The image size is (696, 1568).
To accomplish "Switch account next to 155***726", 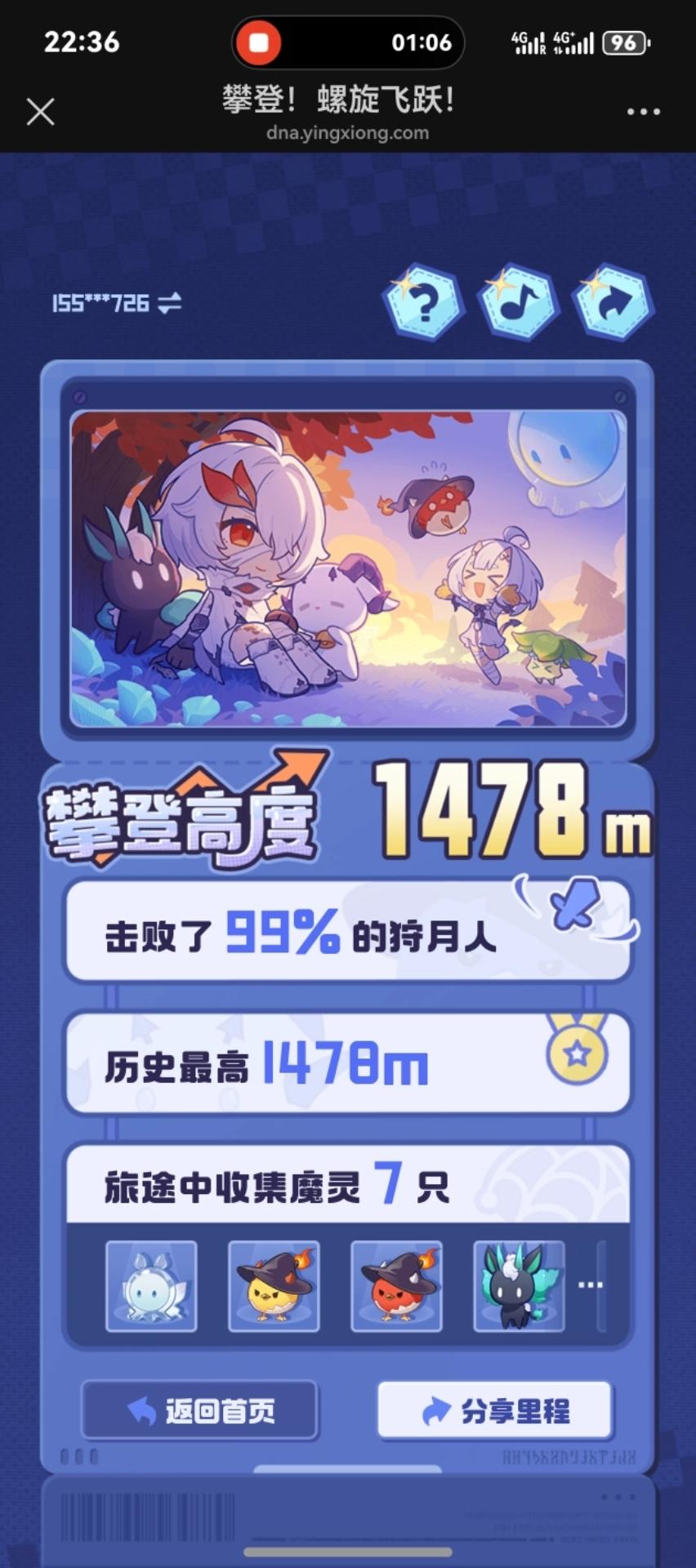I will [169, 304].
